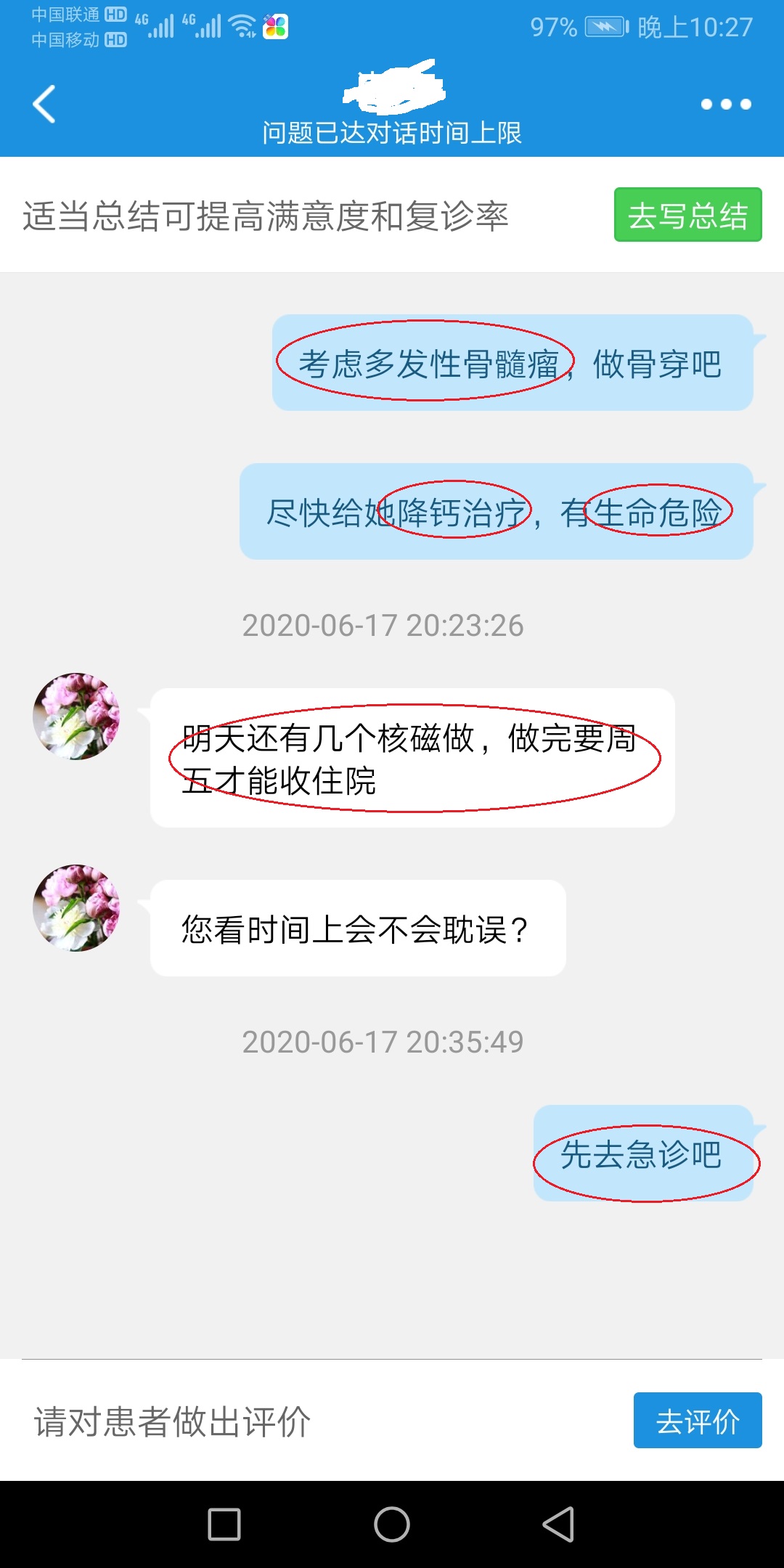Tap the green 去写总结 button
The height and width of the screenshot is (1568, 784).
point(687,215)
